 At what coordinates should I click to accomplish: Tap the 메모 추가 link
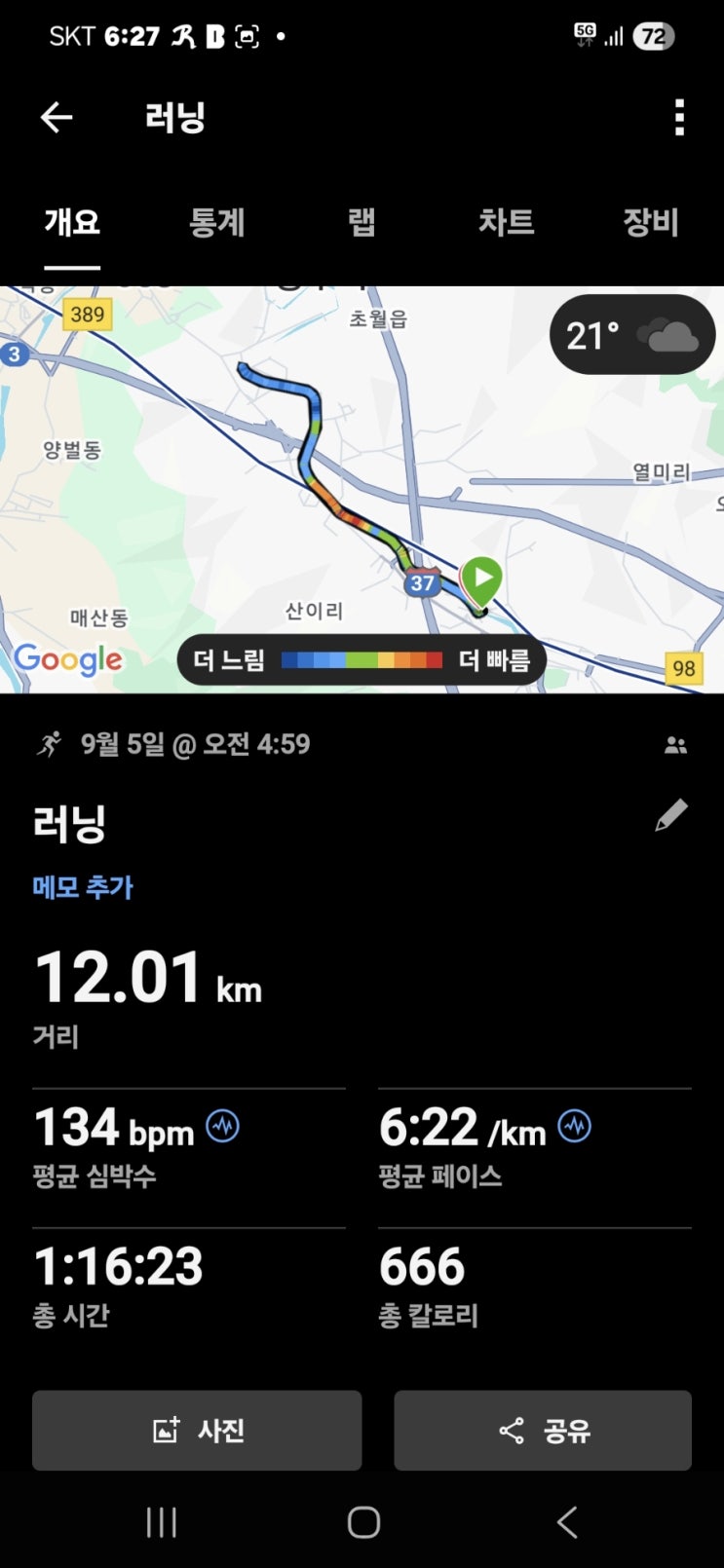coord(83,887)
